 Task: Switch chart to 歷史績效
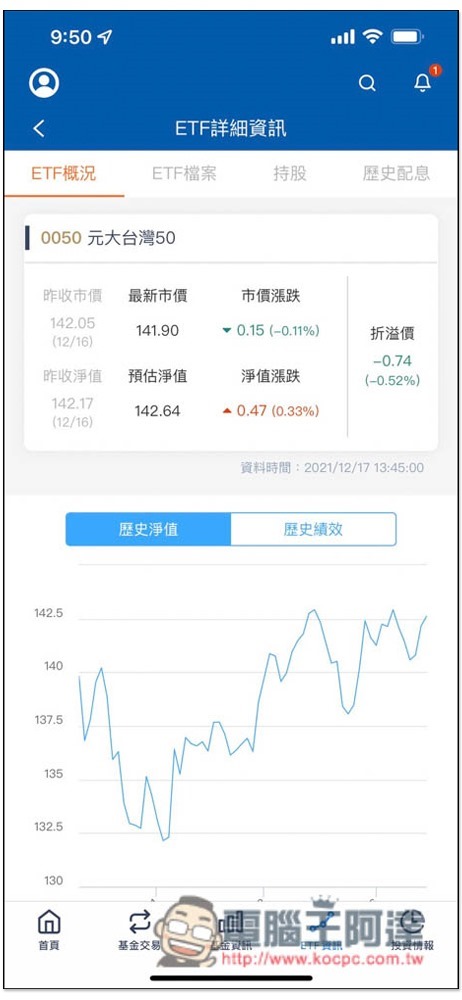coord(313,529)
